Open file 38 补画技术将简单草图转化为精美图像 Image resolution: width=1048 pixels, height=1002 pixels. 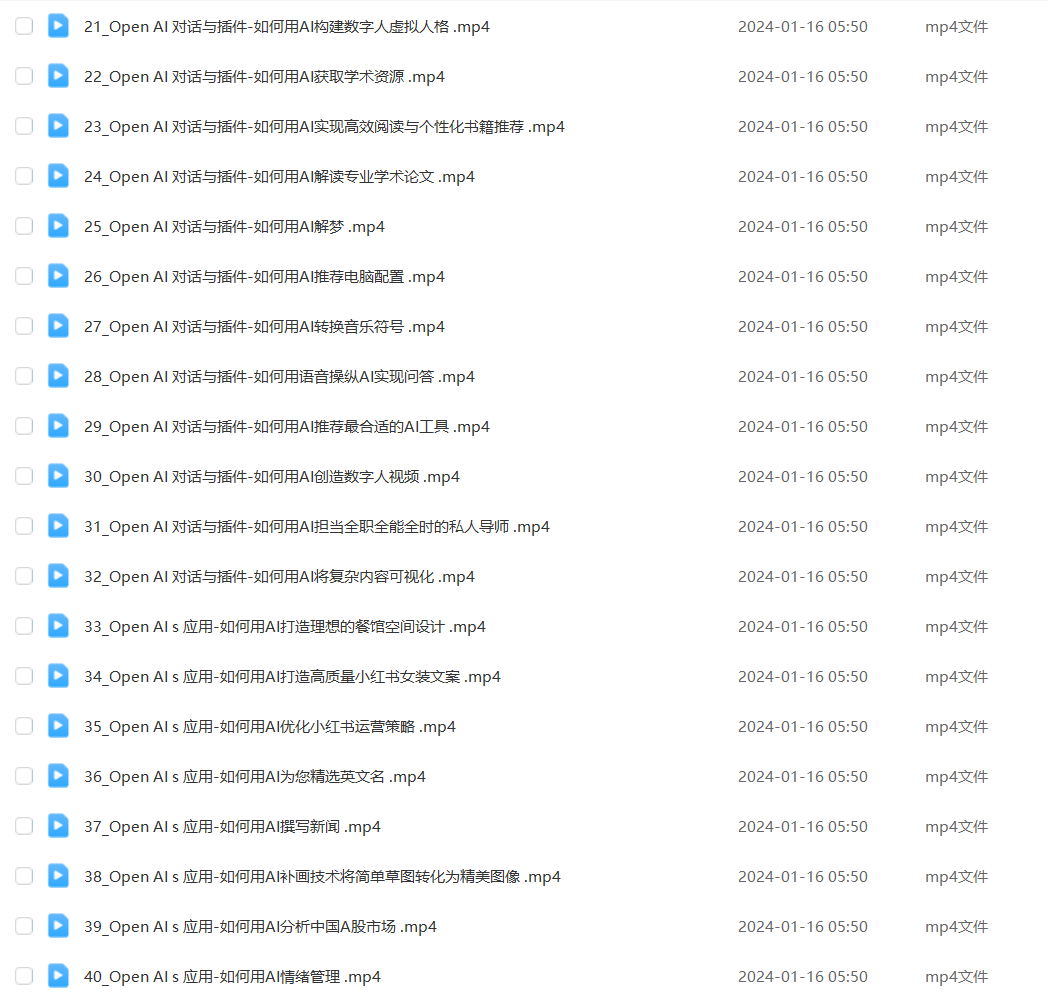pyautogui.click(x=322, y=877)
